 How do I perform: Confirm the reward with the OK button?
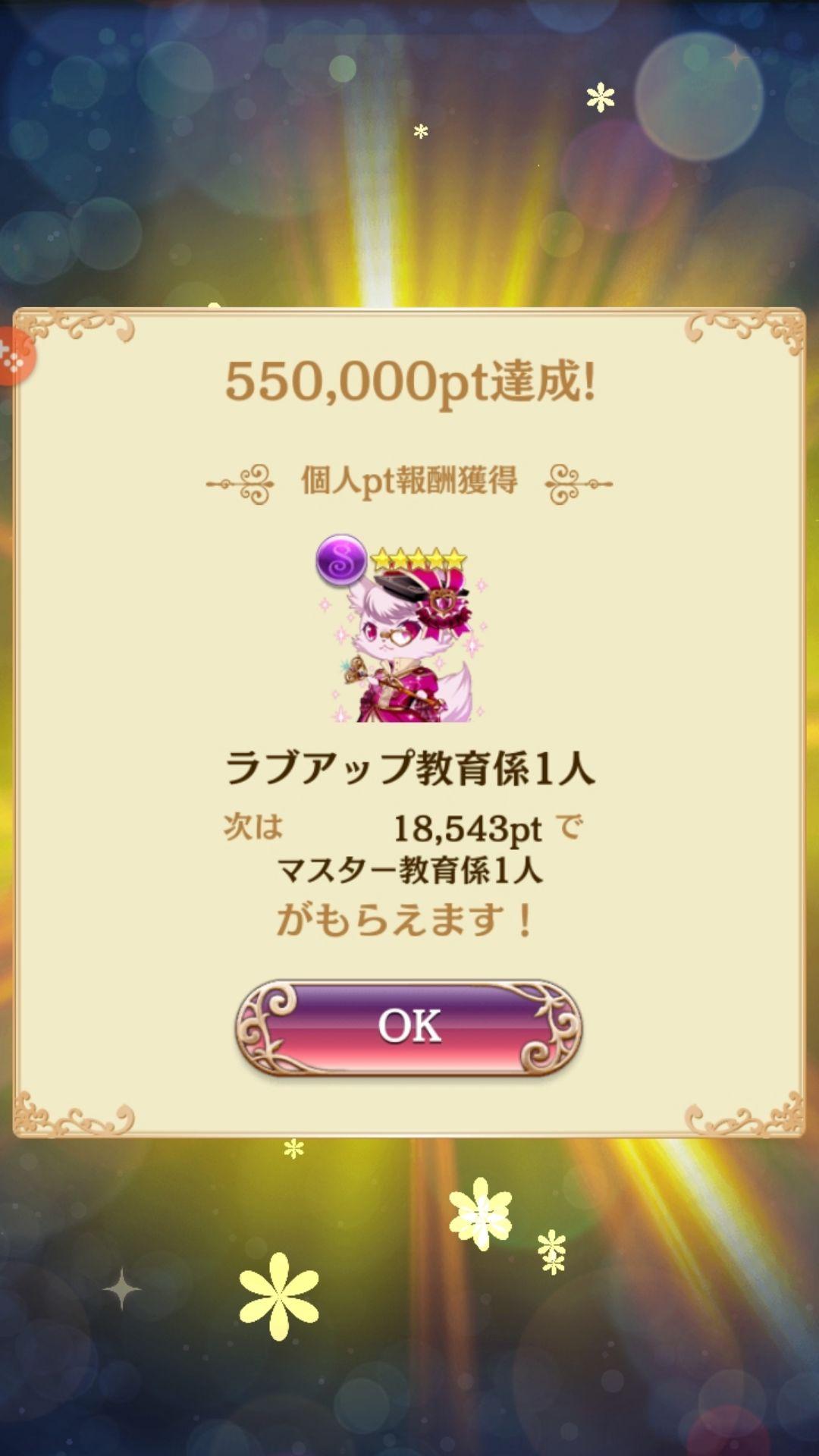pos(409,1027)
